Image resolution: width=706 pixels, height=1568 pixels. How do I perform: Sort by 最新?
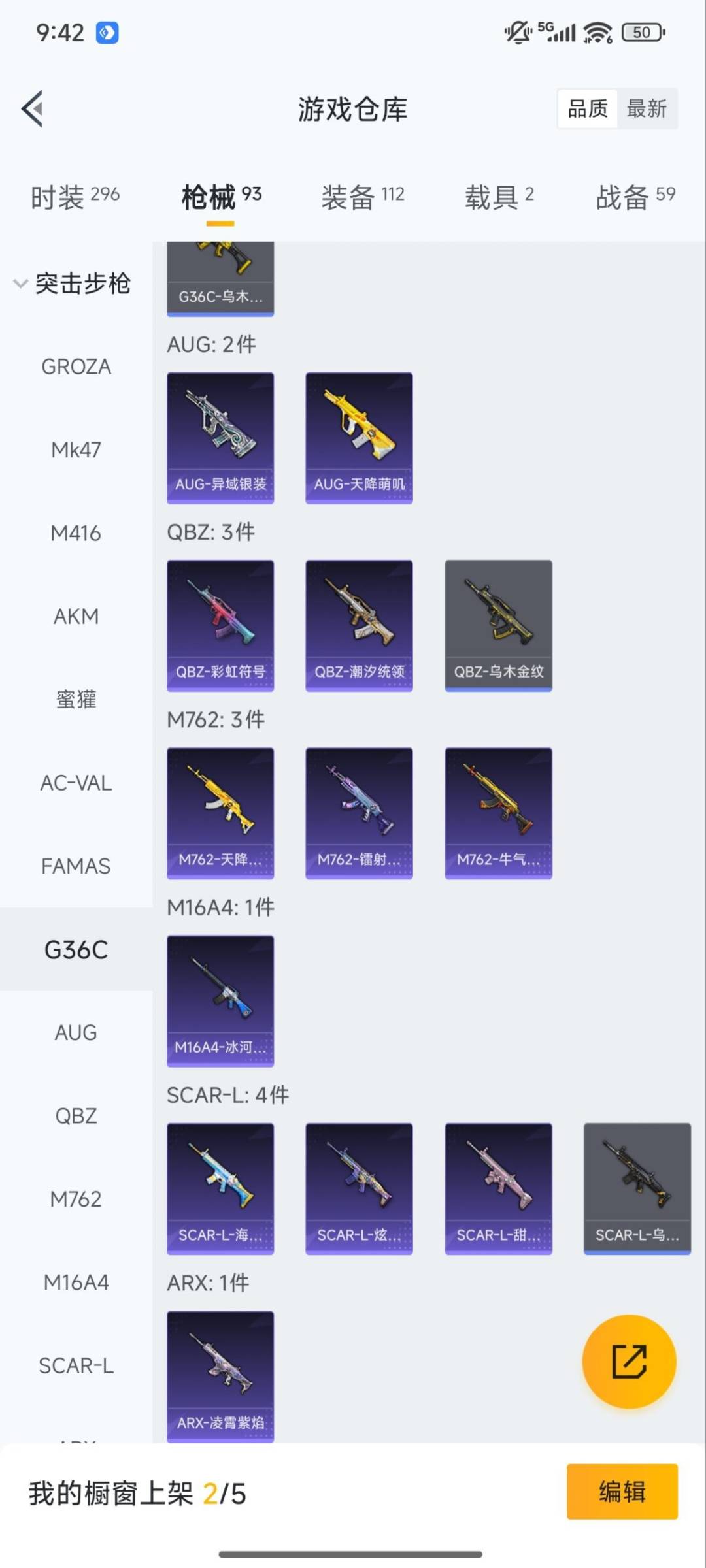pos(647,108)
